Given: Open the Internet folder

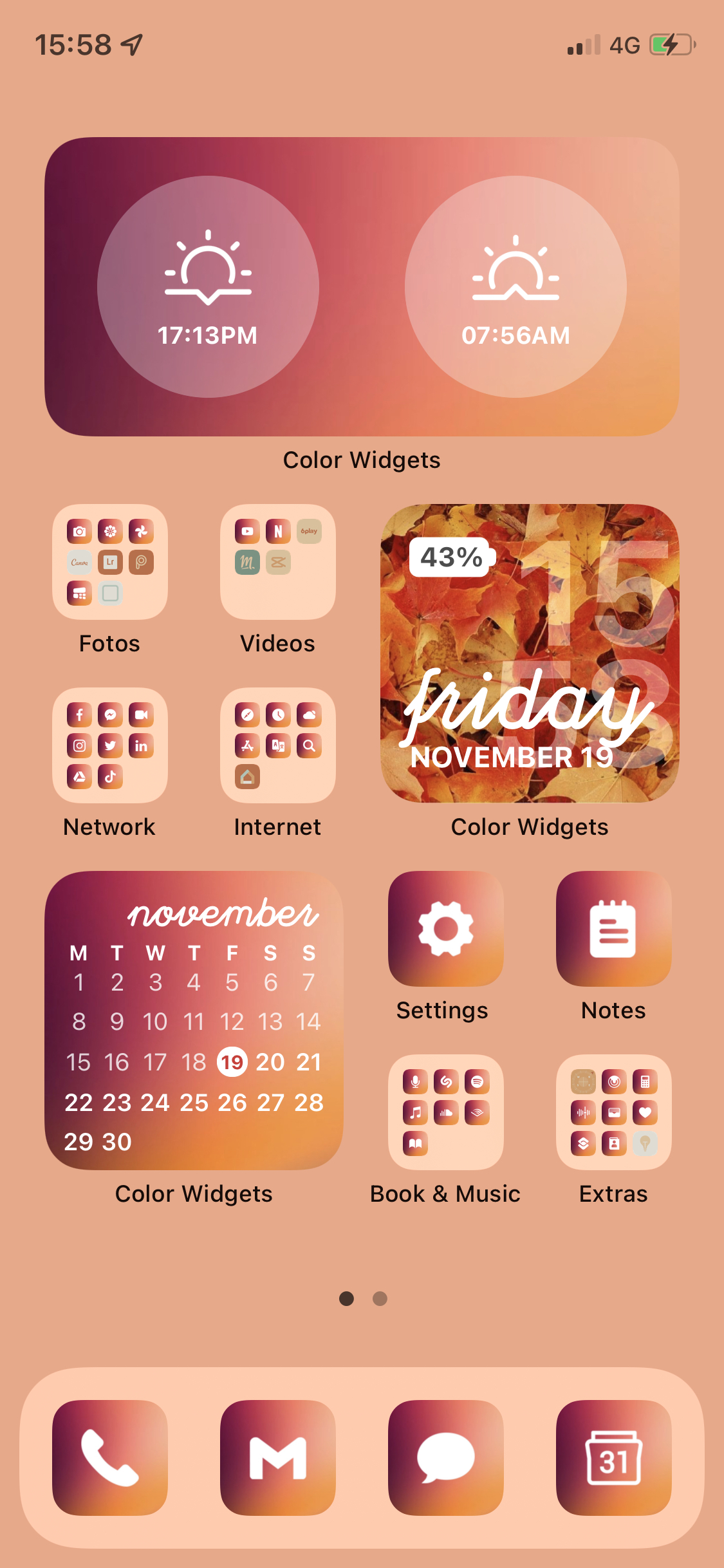Looking at the screenshot, I should point(278,745).
